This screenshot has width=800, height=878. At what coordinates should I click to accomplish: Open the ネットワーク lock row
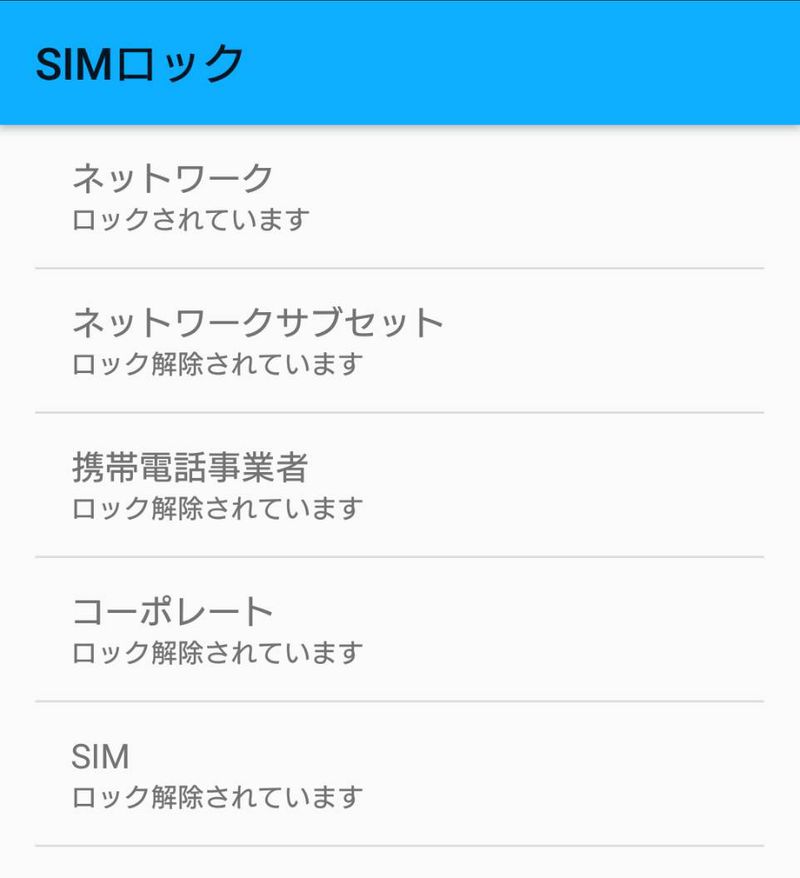(400, 197)
